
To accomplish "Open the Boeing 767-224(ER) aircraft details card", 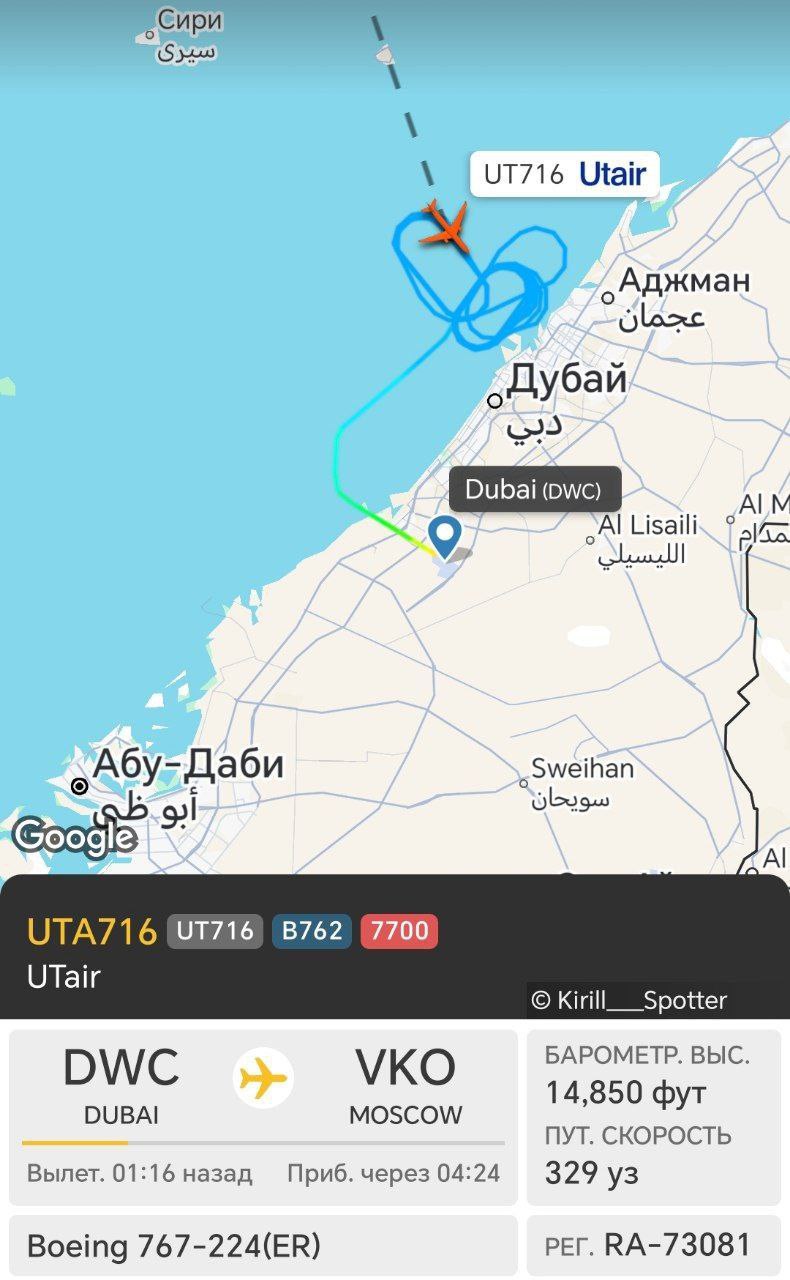I will tap(263, 1246).
